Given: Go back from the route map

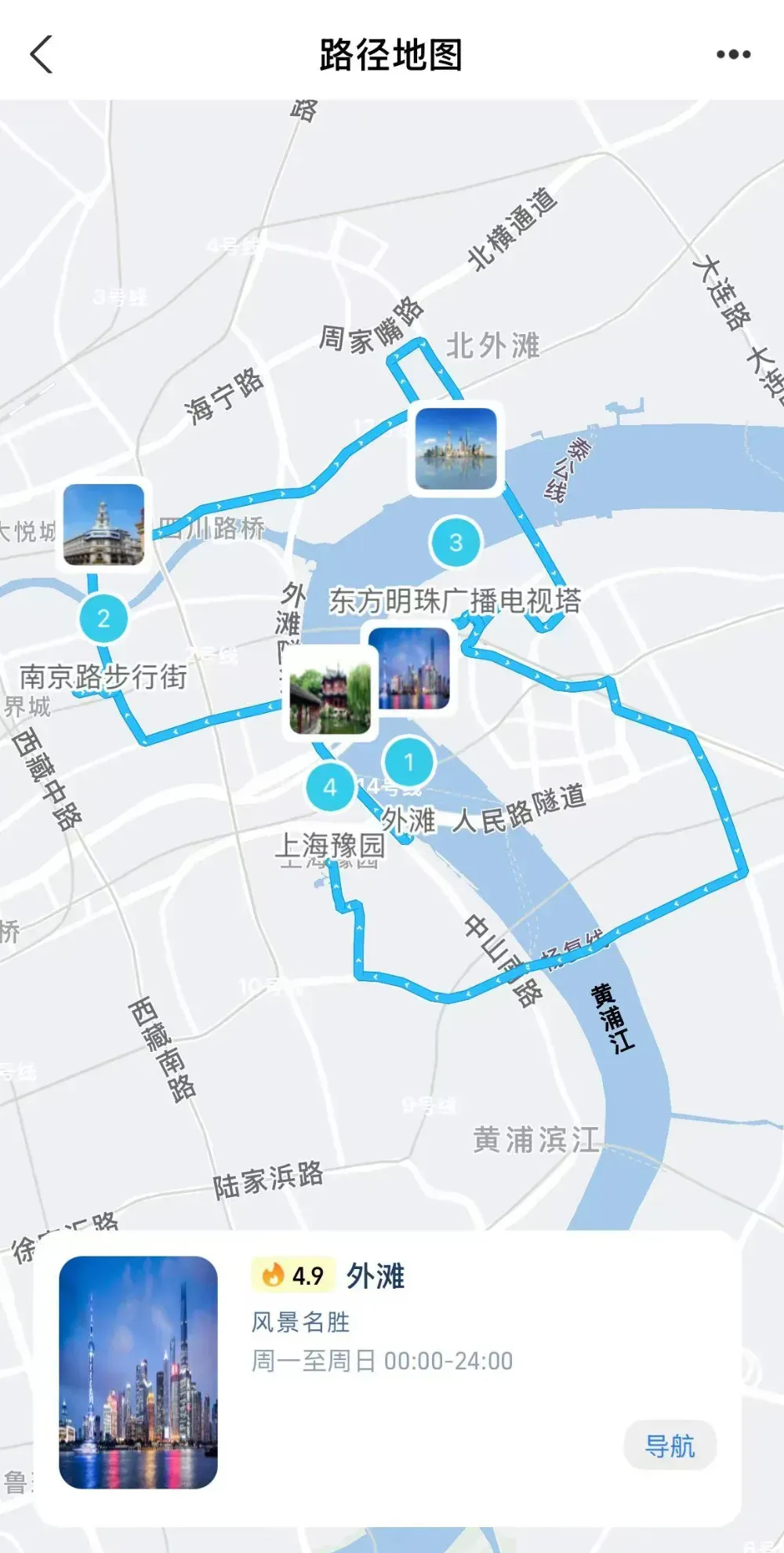Looking at the screenshot, I should coord(42,54).
